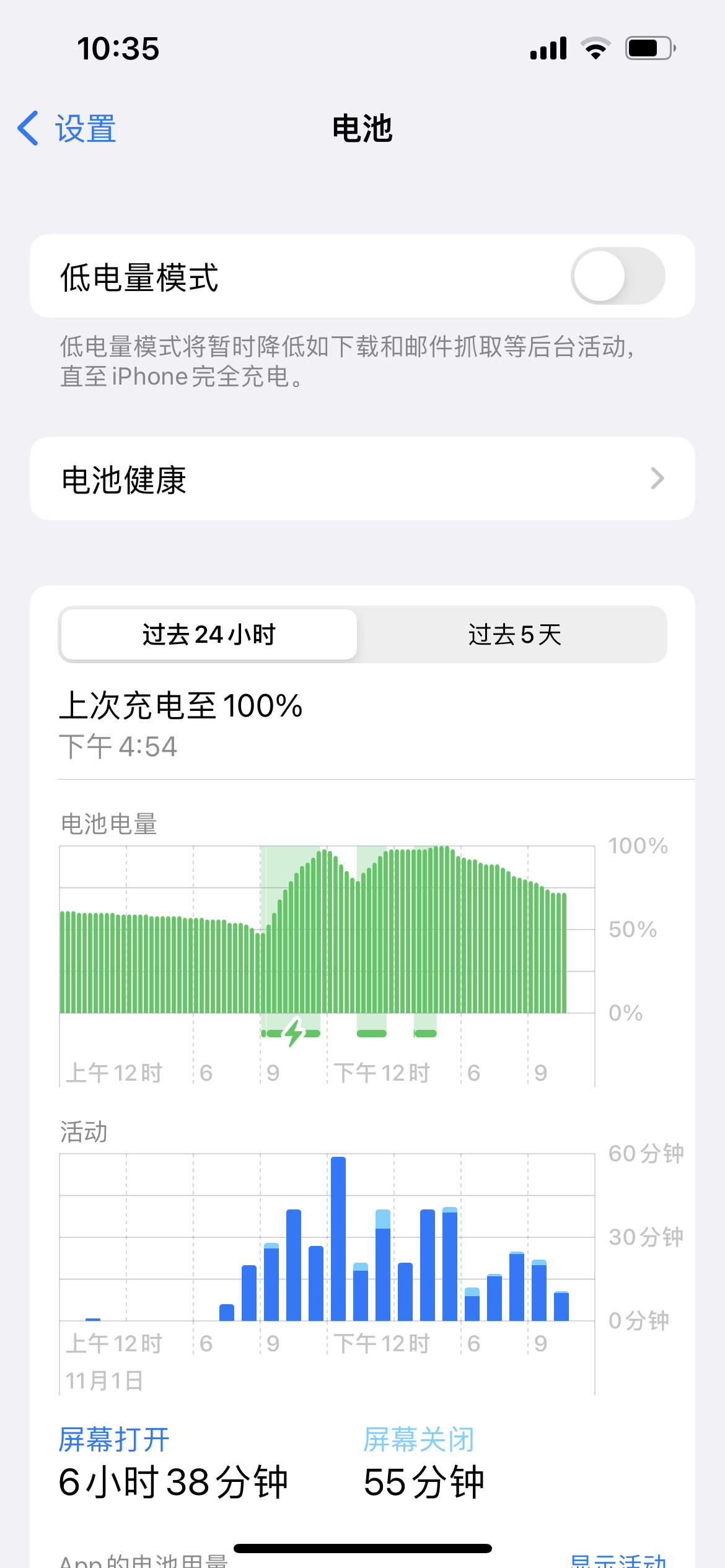
Task: Tap the tallest activity bar in chart
Action: pyautogui.click(x=338, y=1239)
